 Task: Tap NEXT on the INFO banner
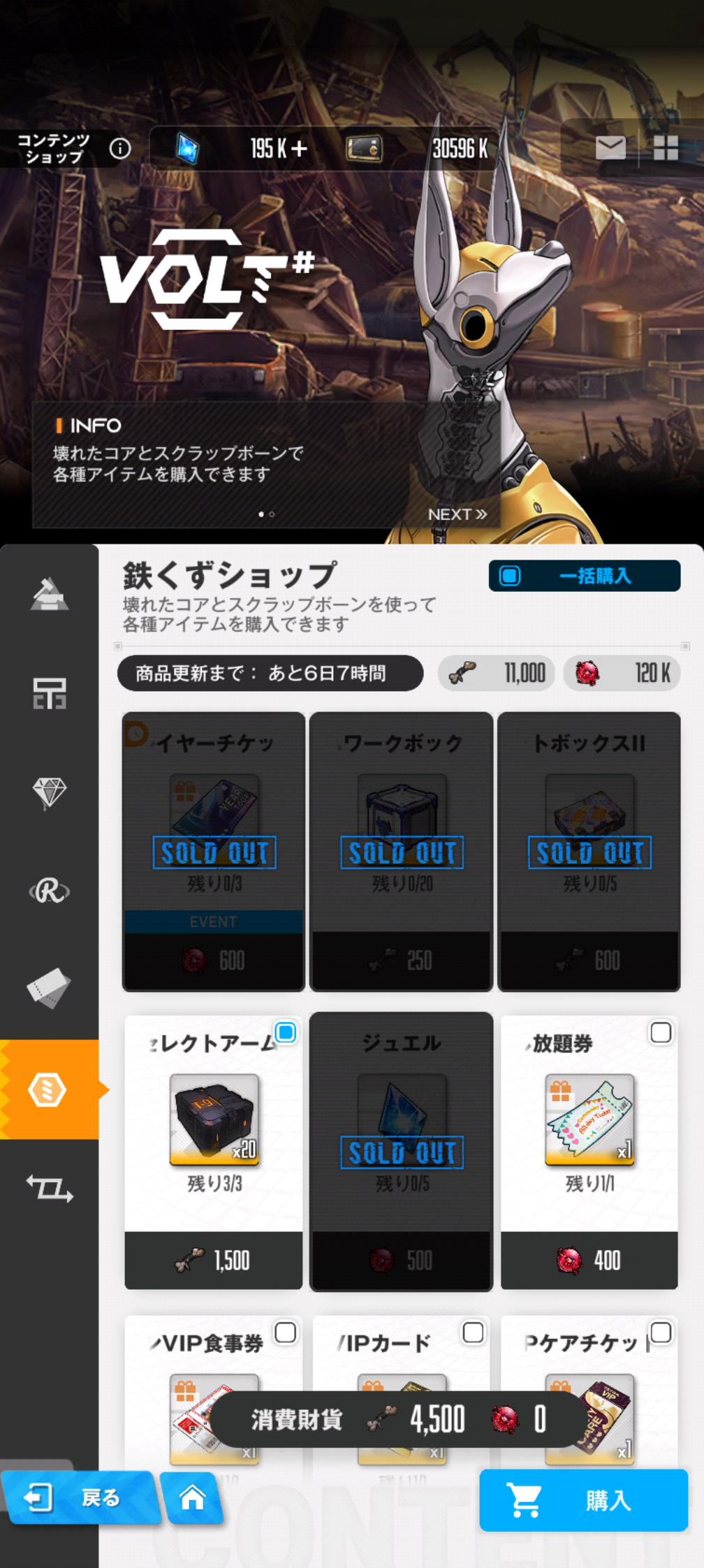pyautogui.click(x=457, y=514)
